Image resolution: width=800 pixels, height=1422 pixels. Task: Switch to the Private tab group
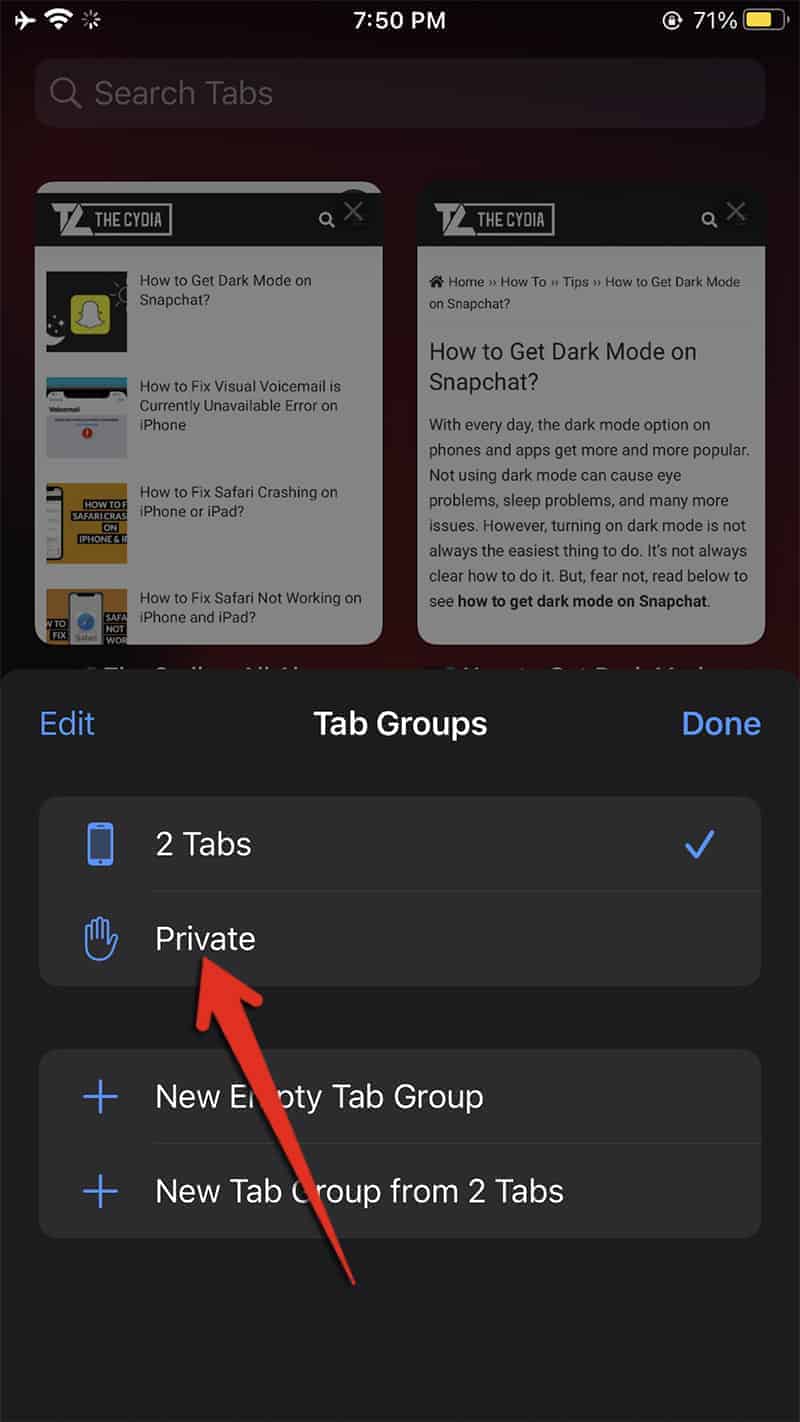point(400,939)
